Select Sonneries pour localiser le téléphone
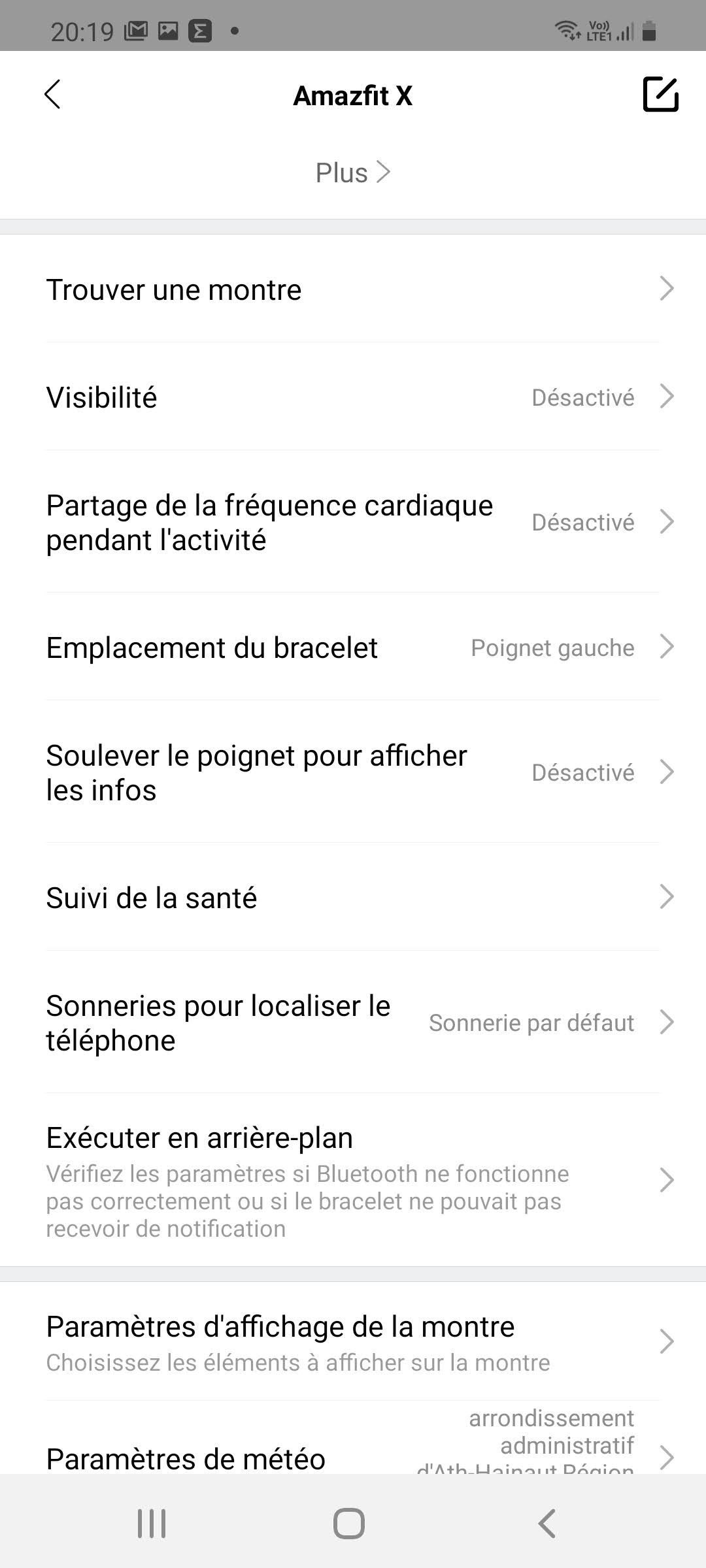The width and height of the screenshot is (706, 1568). pyautogui.click(x=353, y=1022)
